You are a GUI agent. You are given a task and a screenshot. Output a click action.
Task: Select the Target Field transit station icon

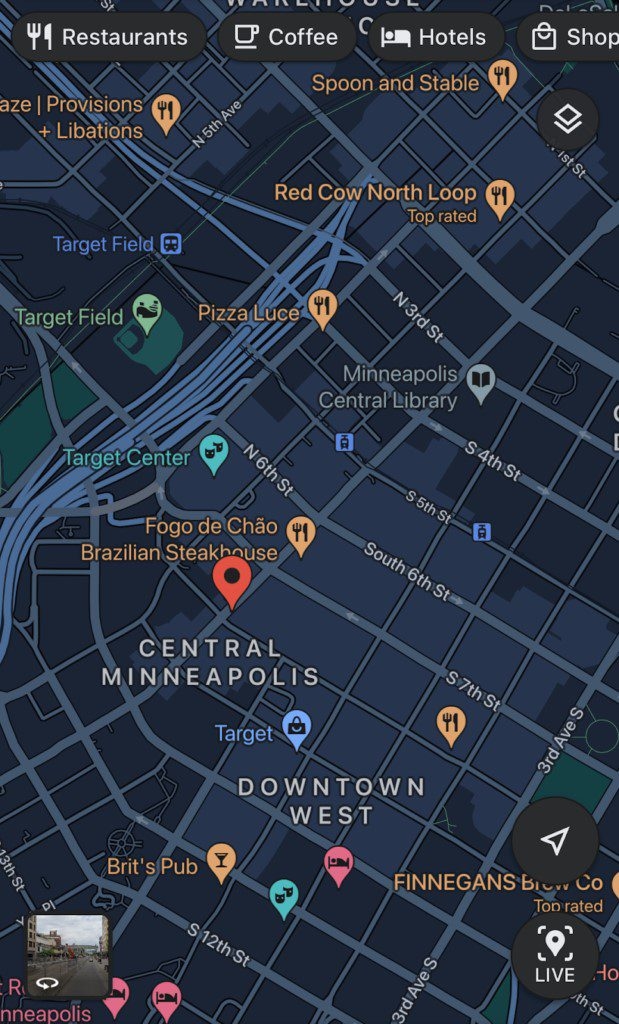[x=172, y=243]
